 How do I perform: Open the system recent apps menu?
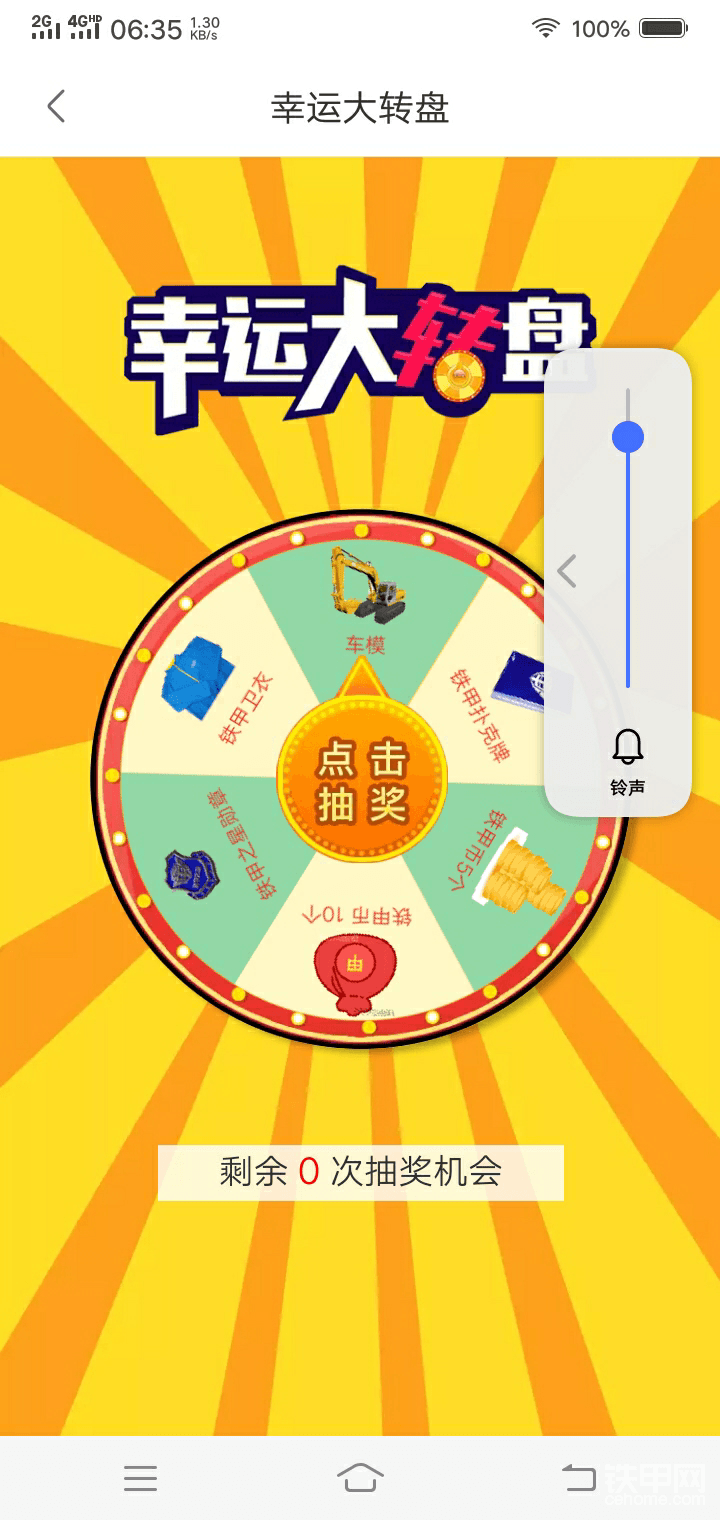140,1478
